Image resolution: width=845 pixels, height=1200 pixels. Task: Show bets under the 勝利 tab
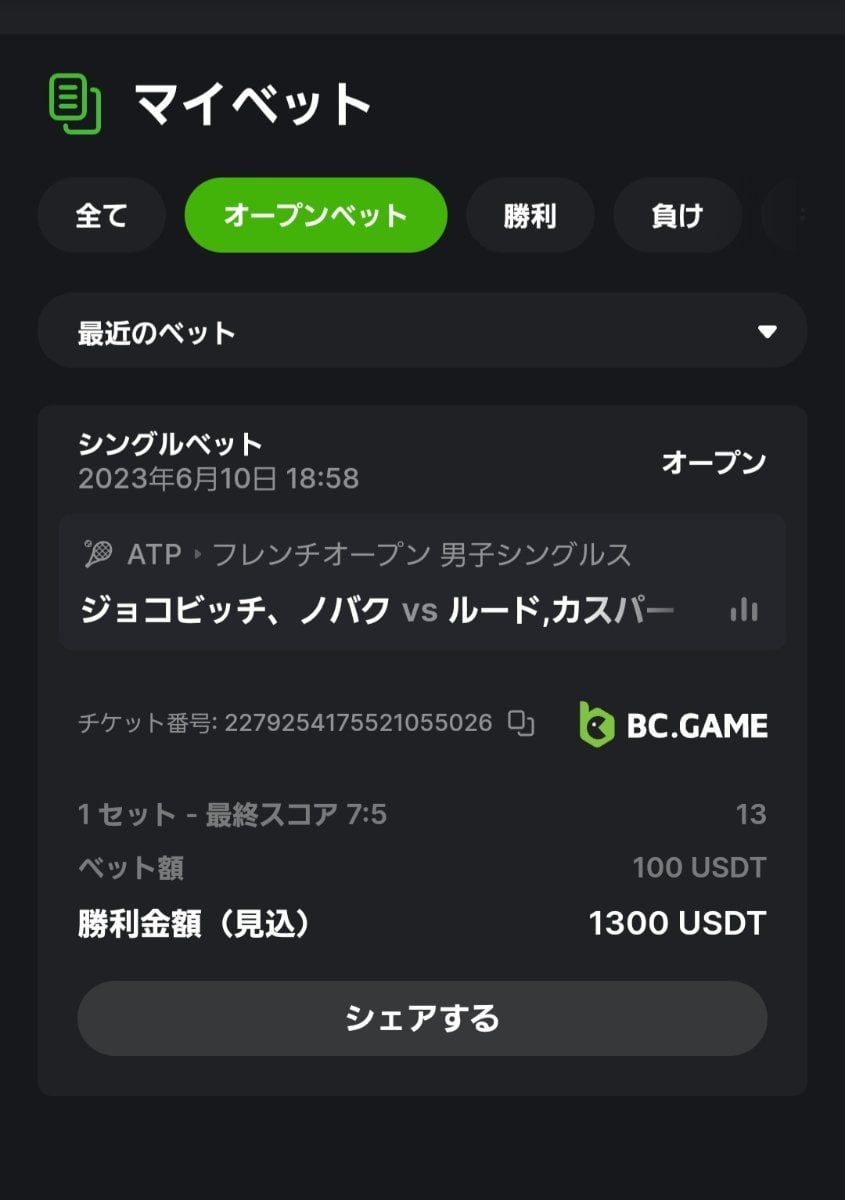pyautogui.click(x=530, y=215)
